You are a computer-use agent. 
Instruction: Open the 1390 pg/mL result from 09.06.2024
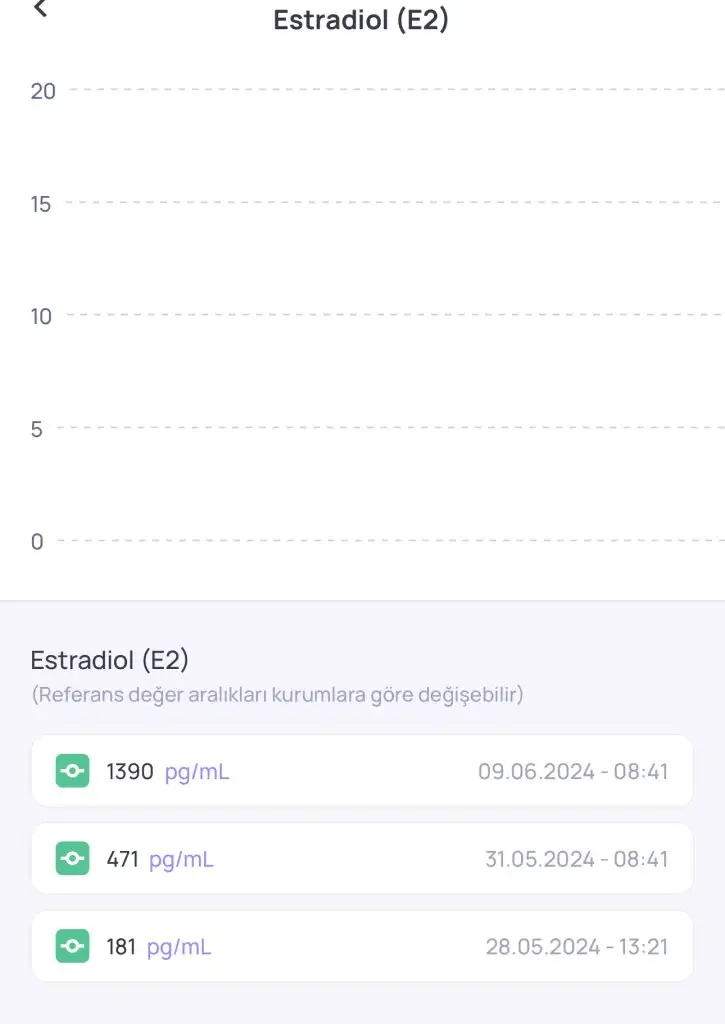362,771
